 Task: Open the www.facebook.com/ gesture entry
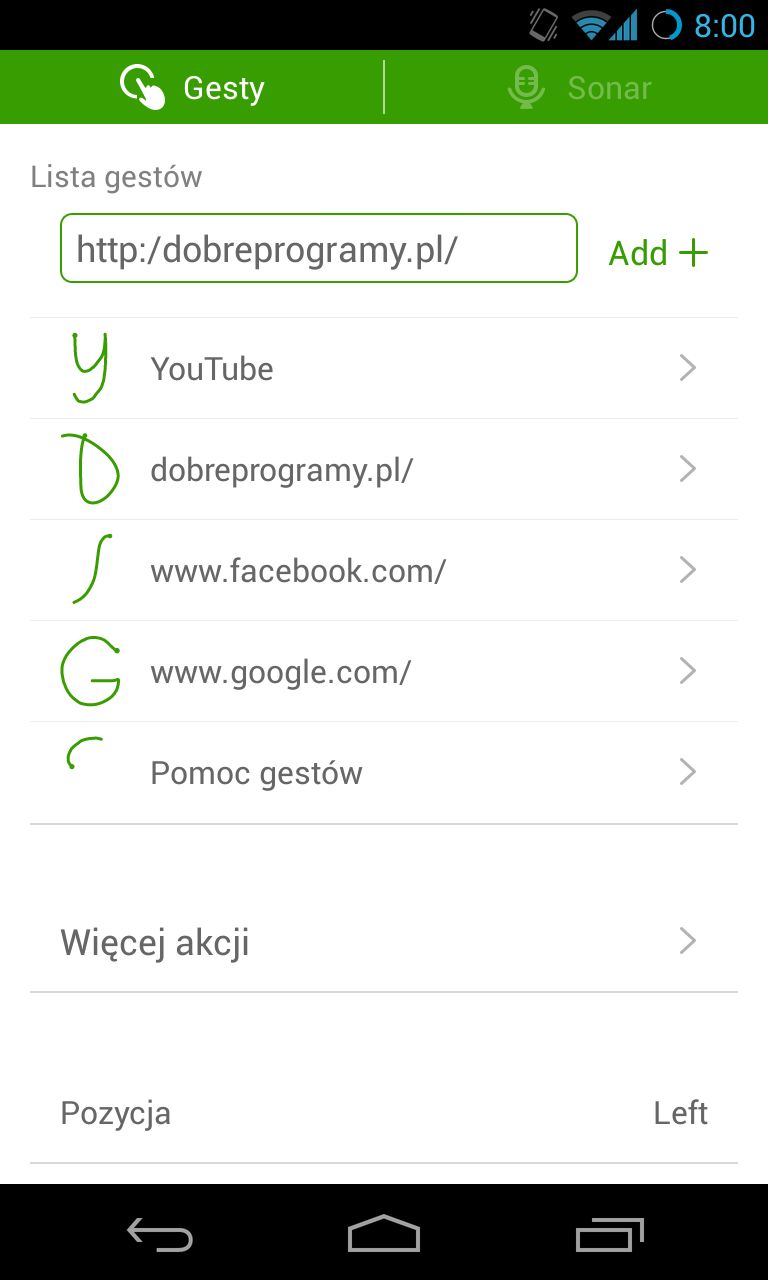coord(384,571)
